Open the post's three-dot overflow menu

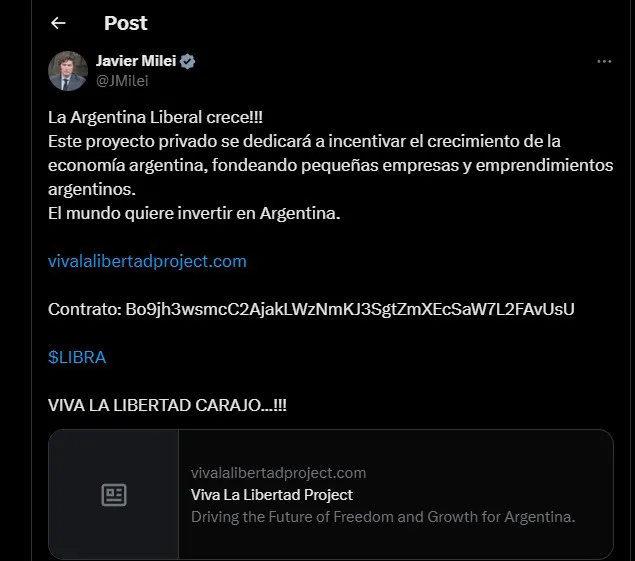(603, 61)
